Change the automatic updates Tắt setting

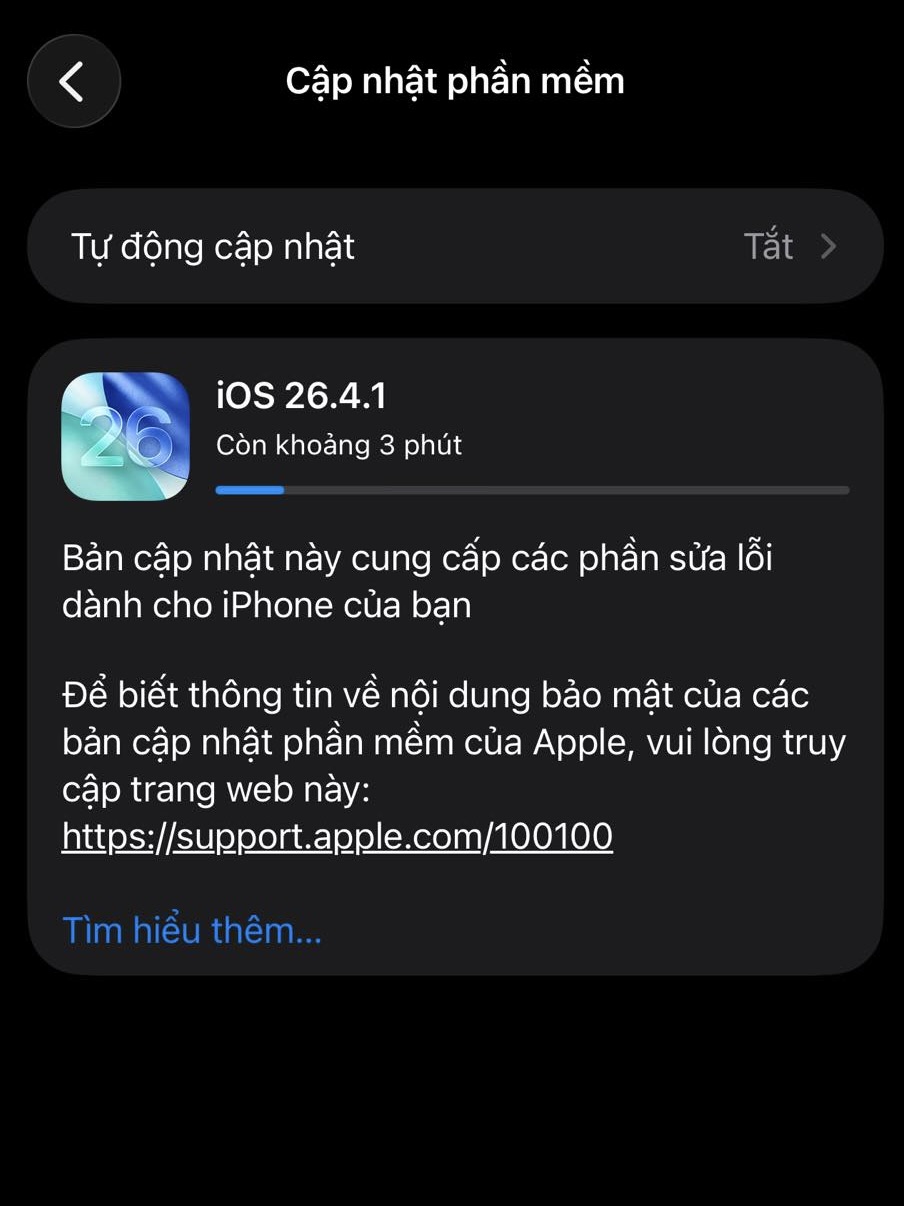click(770, 246)
